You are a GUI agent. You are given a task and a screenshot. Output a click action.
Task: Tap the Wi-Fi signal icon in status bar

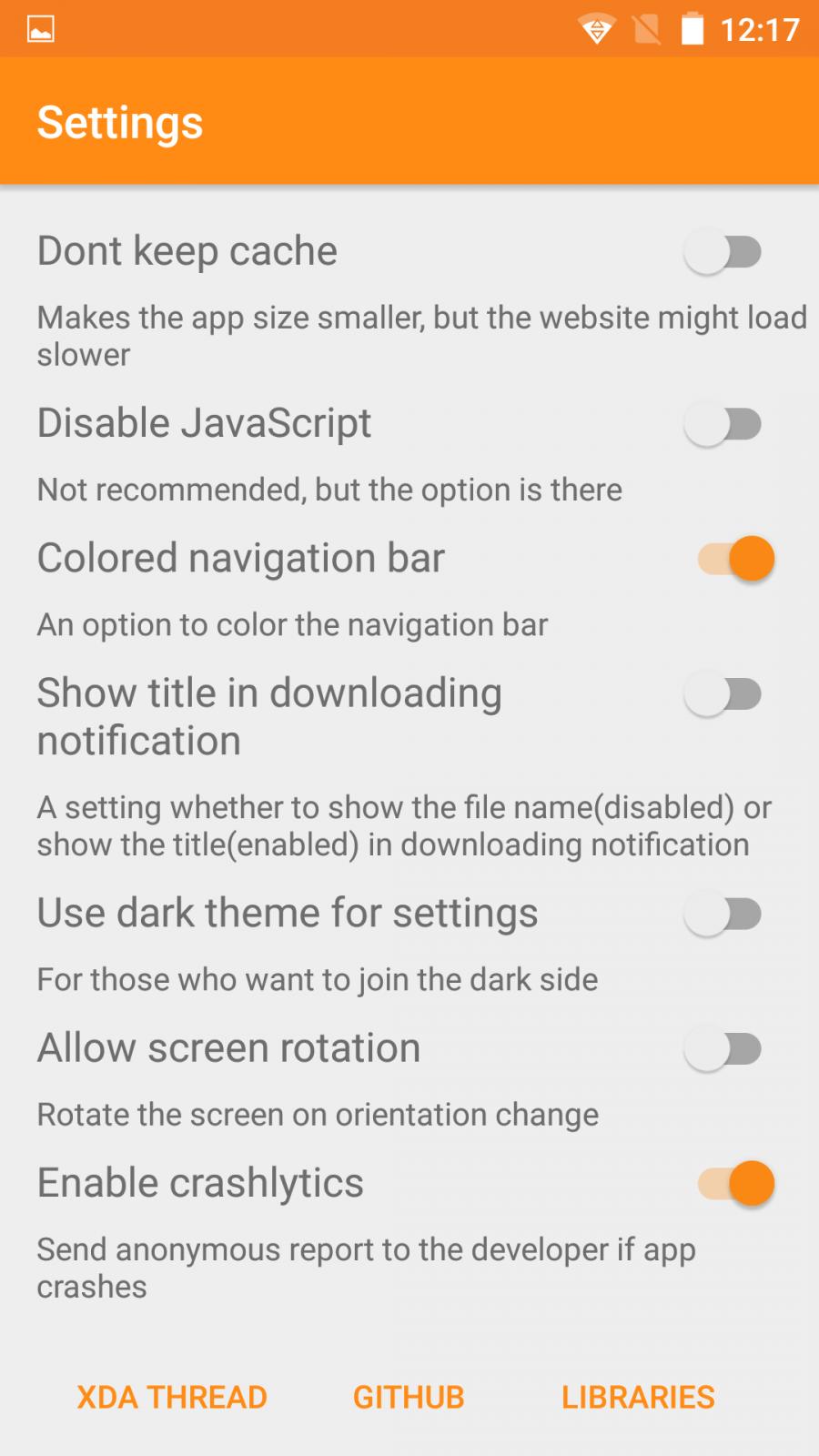(598, 30)
